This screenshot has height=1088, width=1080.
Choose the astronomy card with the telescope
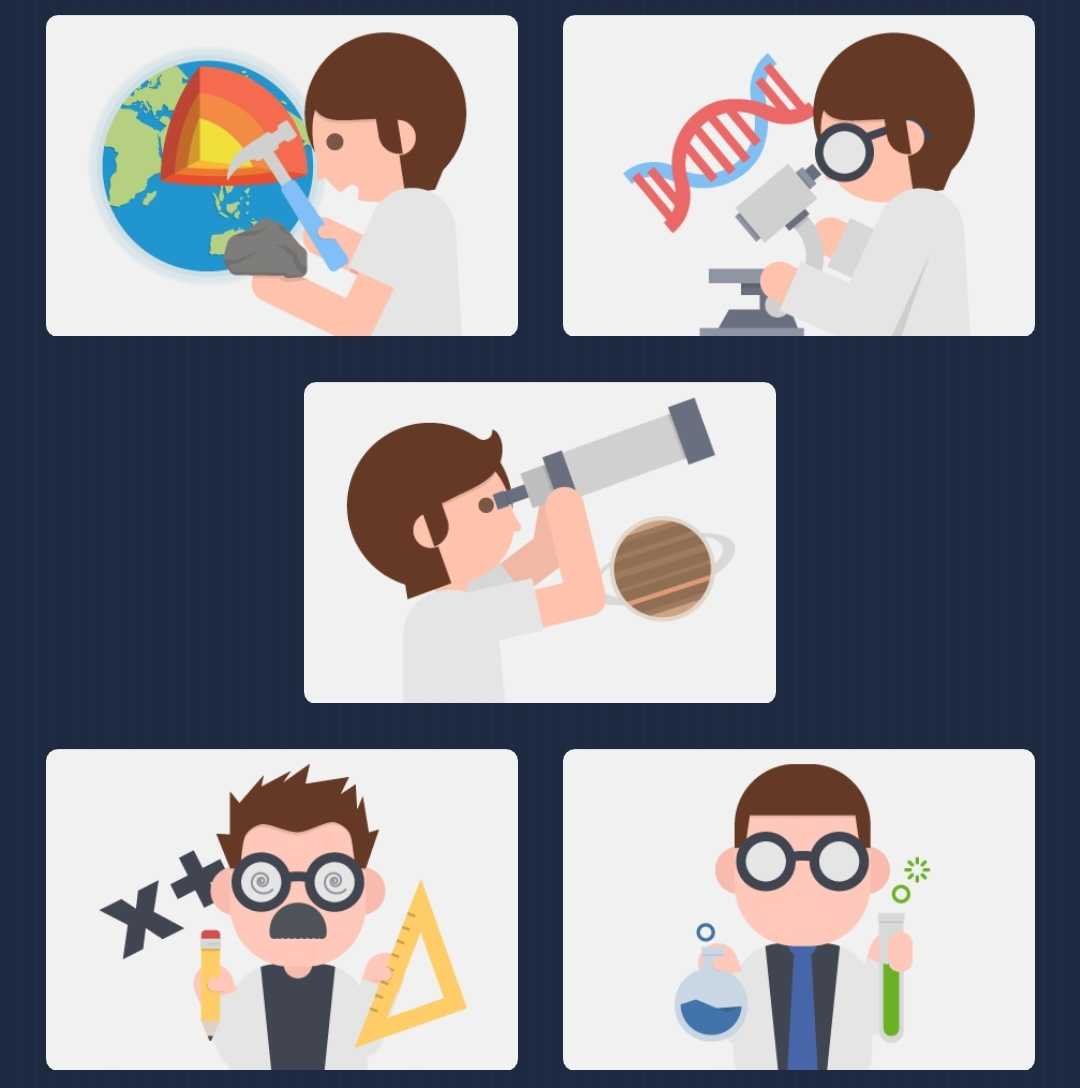tap(539, 542)
